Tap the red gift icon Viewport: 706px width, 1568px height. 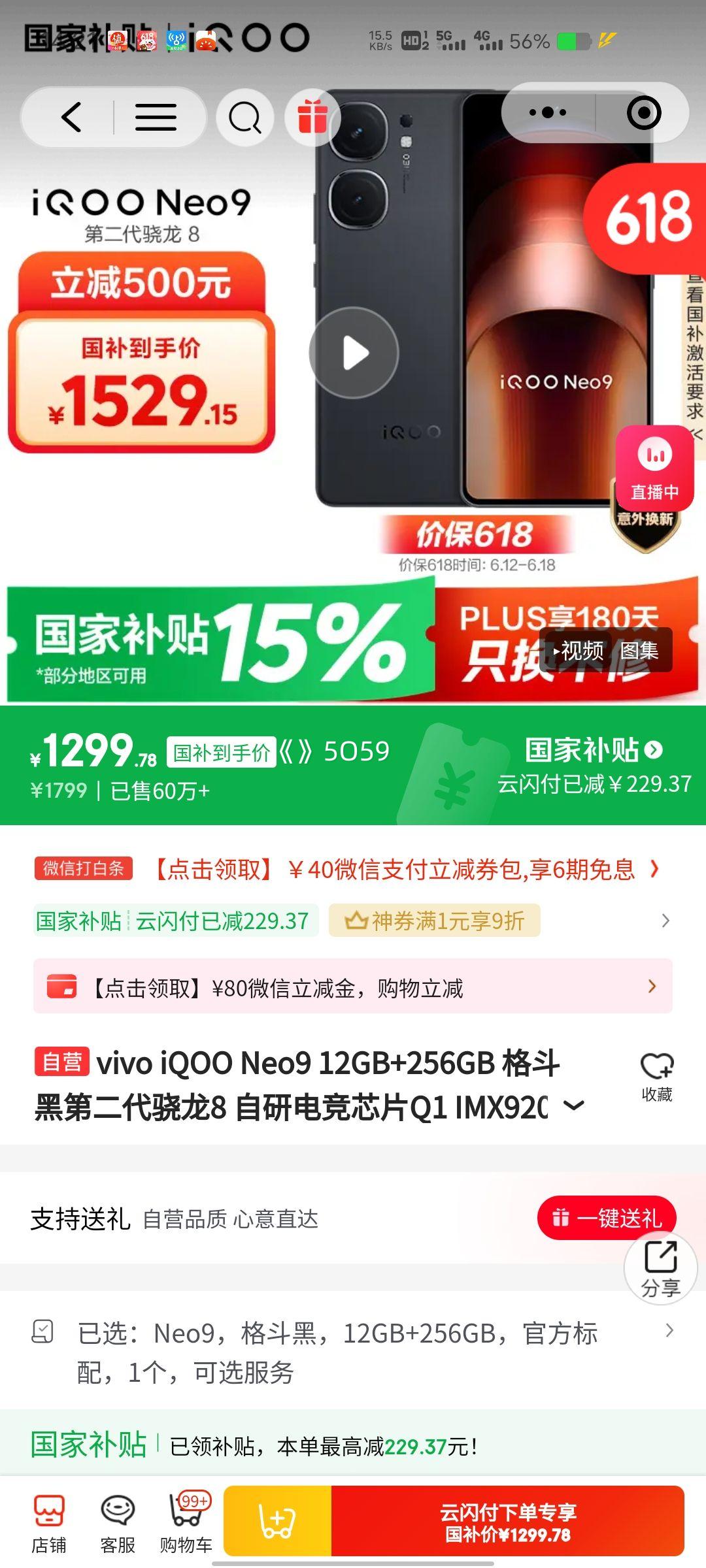pos(312,118)
